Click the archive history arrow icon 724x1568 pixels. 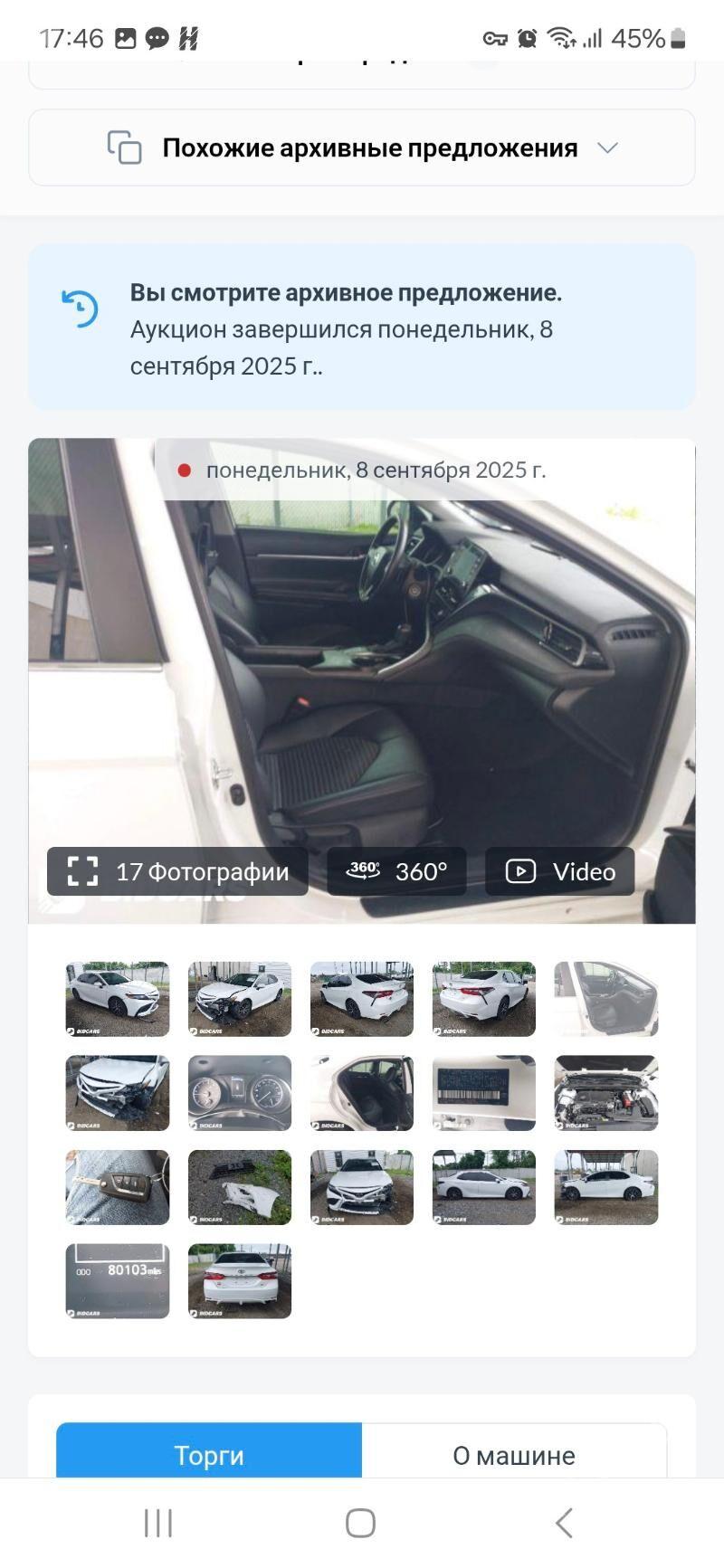79,308
